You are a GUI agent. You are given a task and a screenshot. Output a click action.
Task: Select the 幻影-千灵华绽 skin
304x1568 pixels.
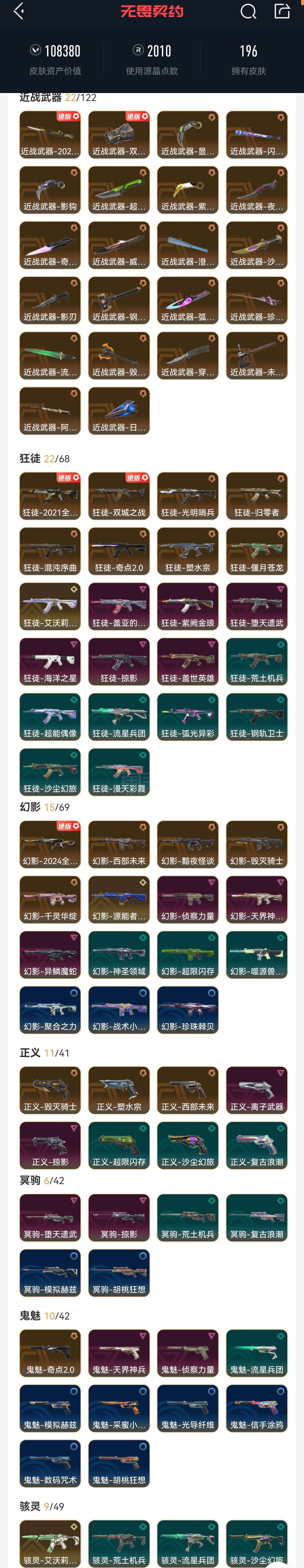[x=50, y=899]
